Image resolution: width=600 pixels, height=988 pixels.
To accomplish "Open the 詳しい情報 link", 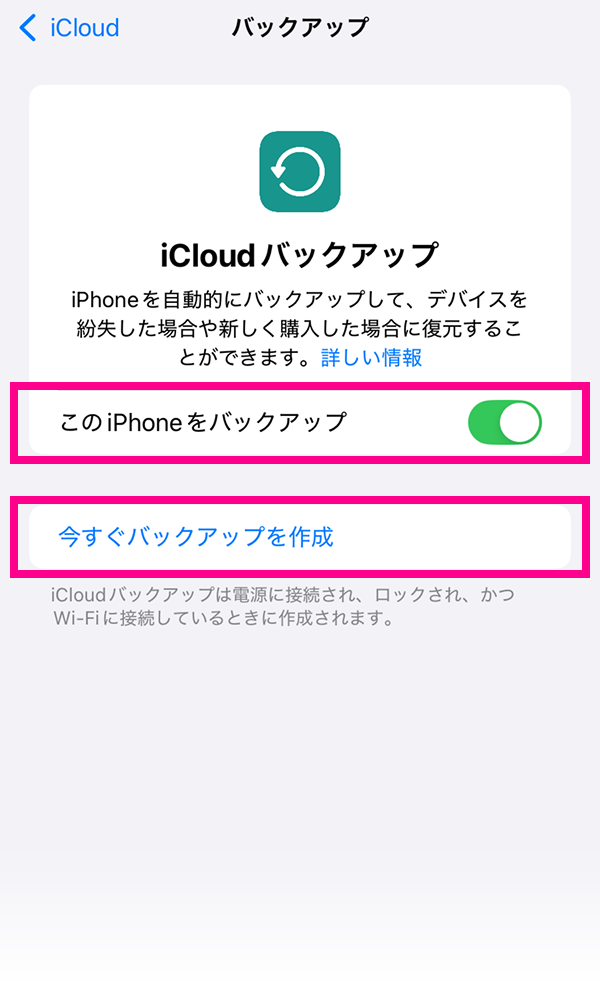I will click(371, 357).
